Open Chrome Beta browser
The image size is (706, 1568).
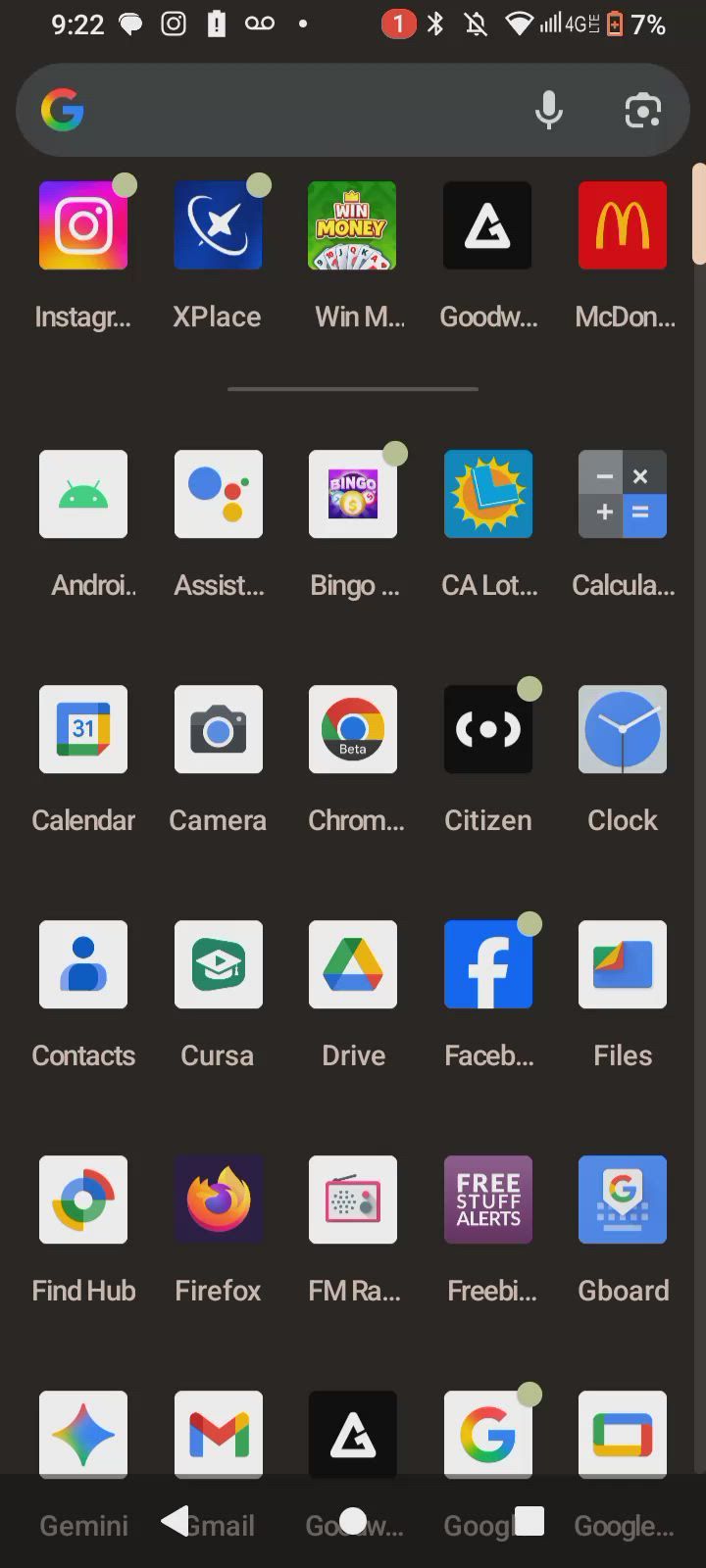[x=353, y=729]
